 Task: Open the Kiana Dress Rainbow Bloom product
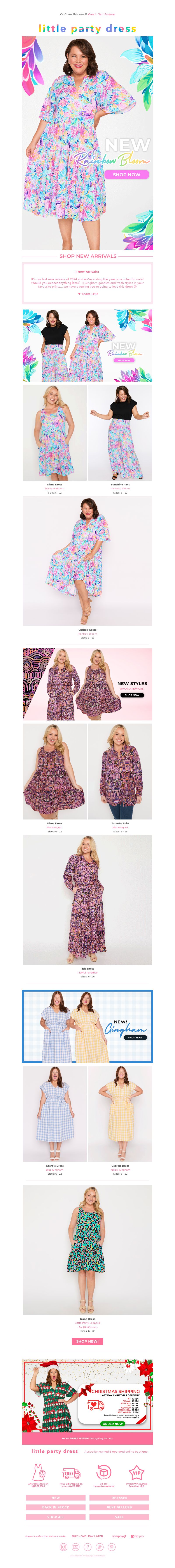pyautogui.click(x=55, y=433)
